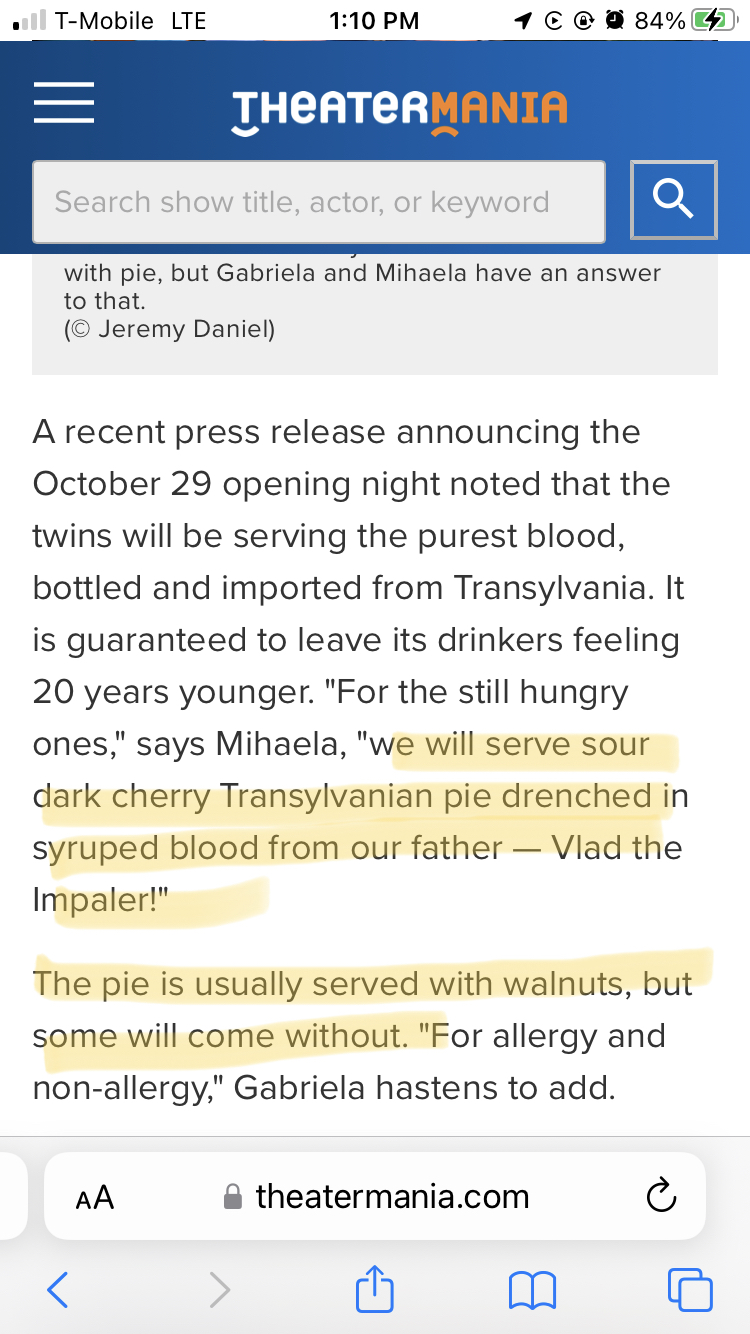Open Safari bookmarks
Screen dimensions: 750x1334
(532, 1290)
